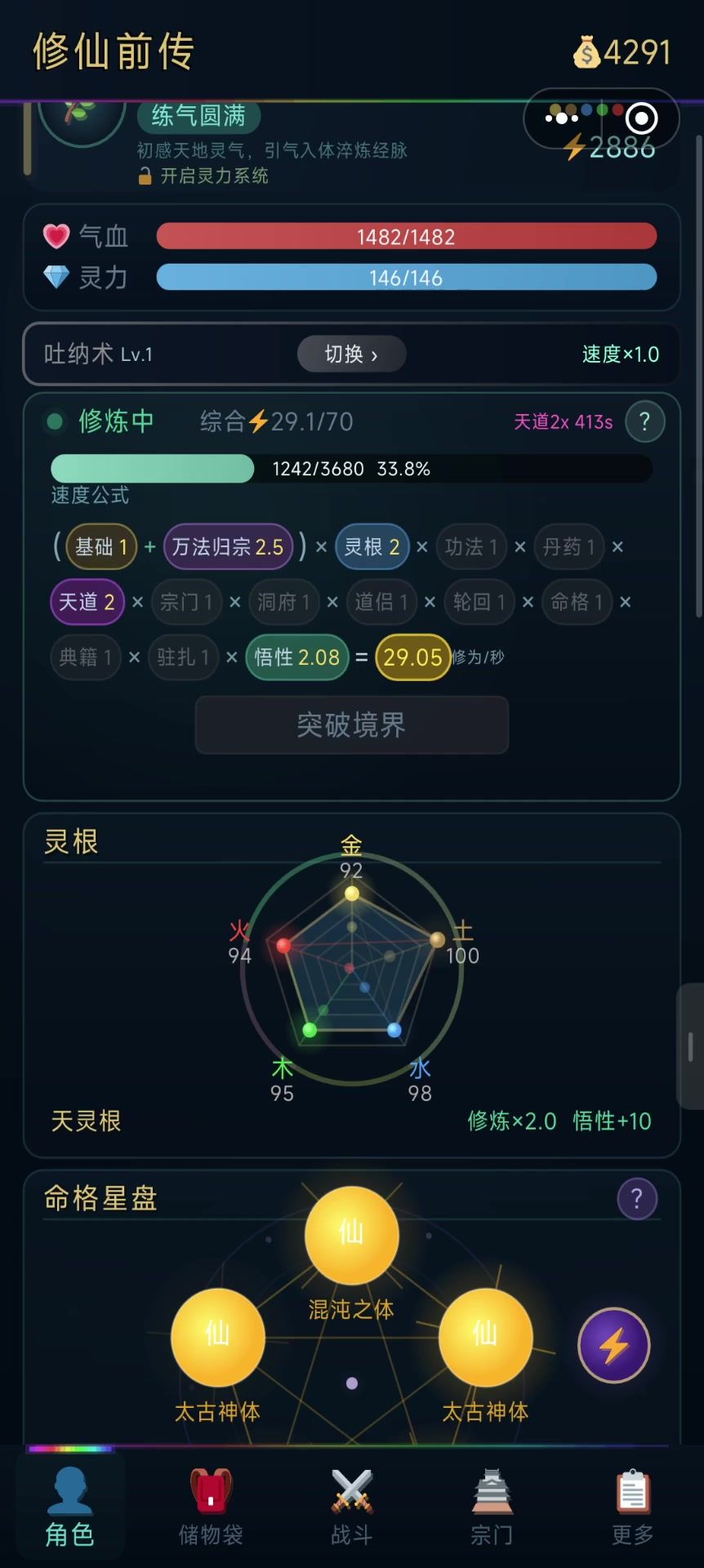Switch to the 战斗 tab

pyautogui.click(x=351, y=1507)
